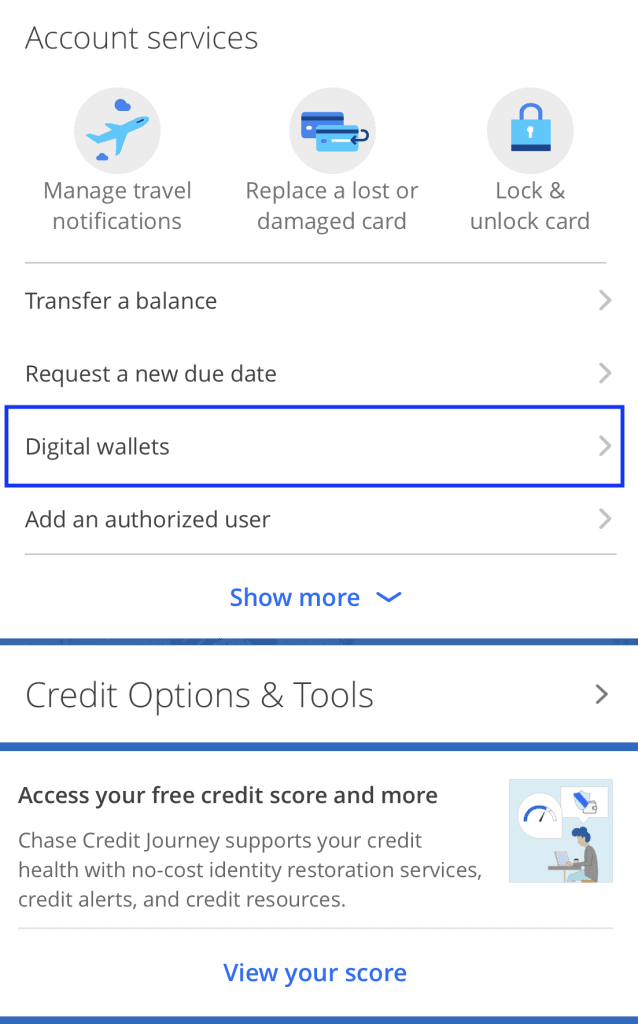Open Lock & unlock card
The width and height of the screenshot is (638, 1024).
pyautogui.click(x=530, y=161)
